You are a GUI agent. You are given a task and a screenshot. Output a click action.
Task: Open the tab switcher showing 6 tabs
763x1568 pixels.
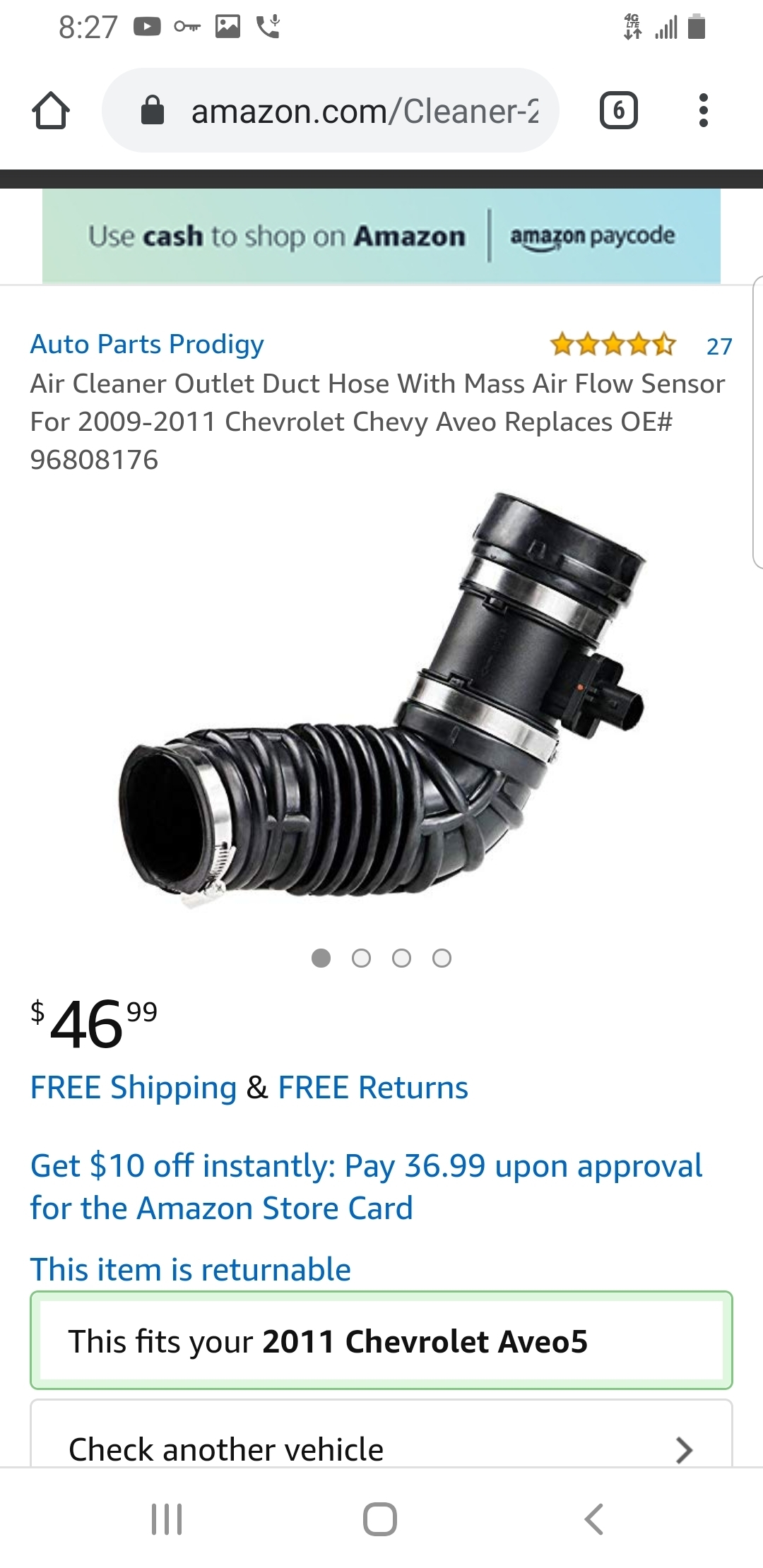618,111
